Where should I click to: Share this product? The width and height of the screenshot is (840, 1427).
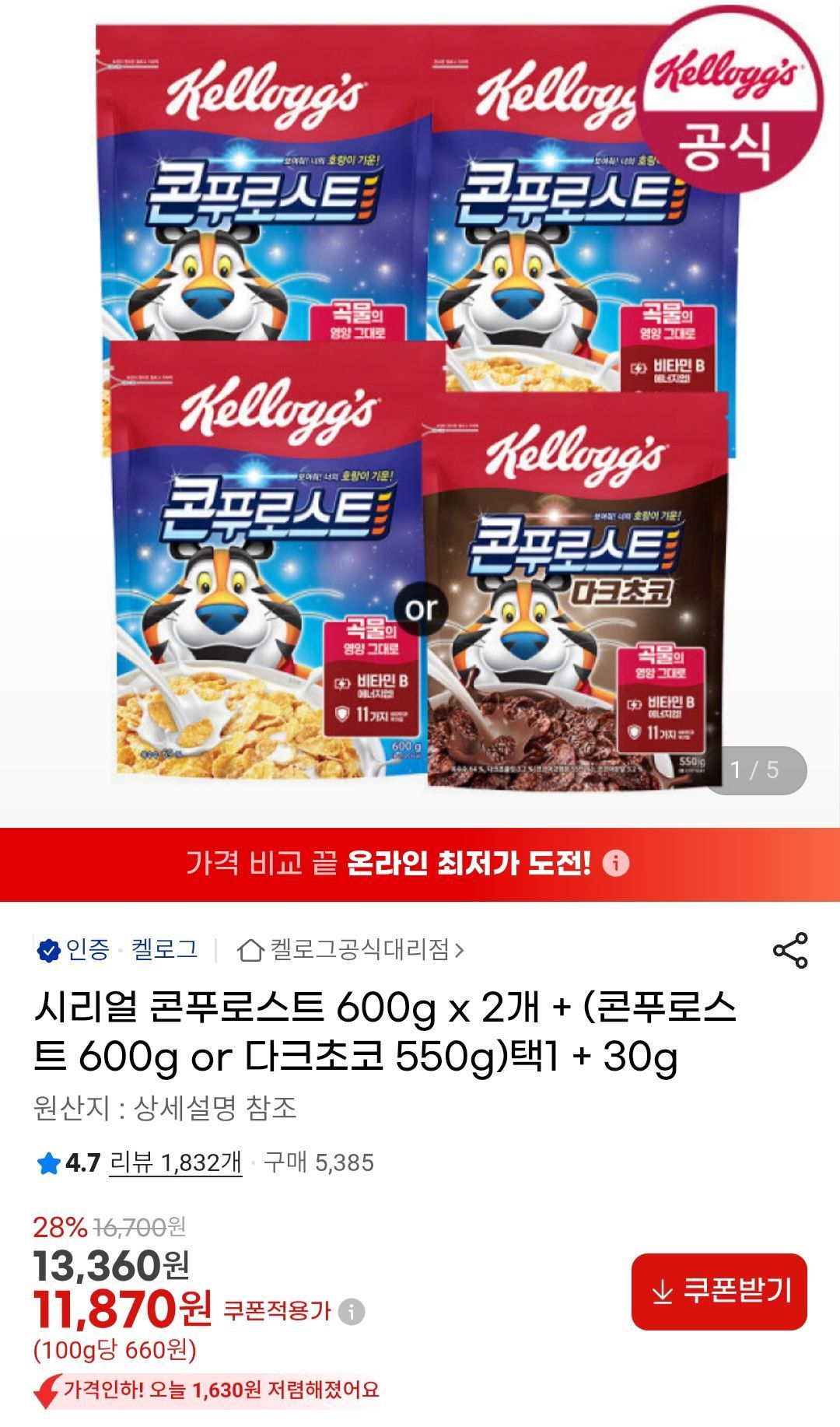pyautogui.click(x=790, y=950)
